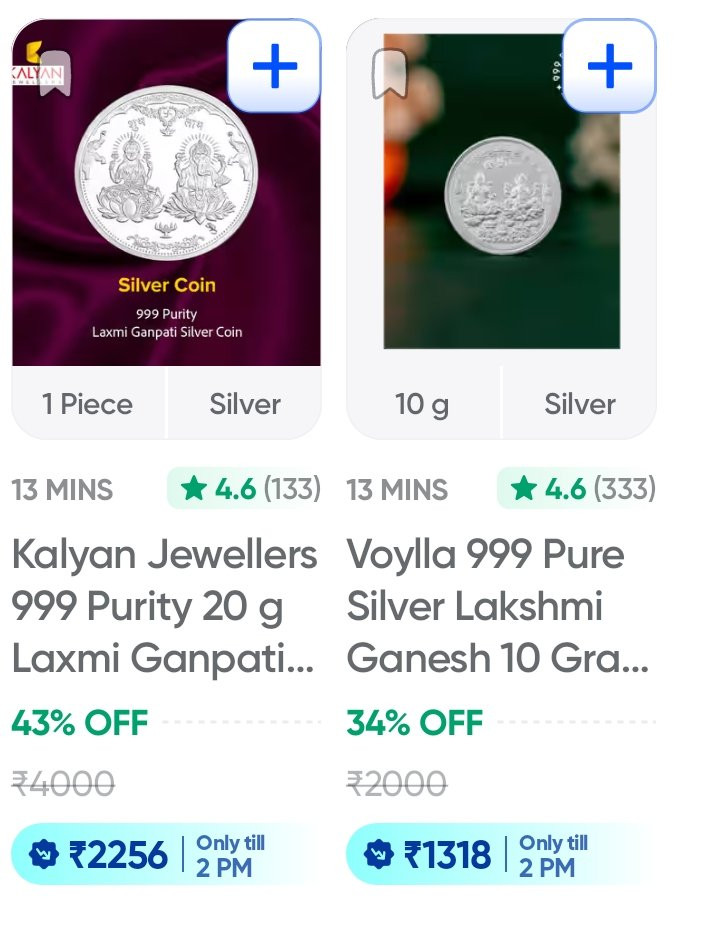This screenshot has width=701, height=928.
Task: Bookmark the Voylla Lakshmi Ganesh coin
Action: [389, 74]
